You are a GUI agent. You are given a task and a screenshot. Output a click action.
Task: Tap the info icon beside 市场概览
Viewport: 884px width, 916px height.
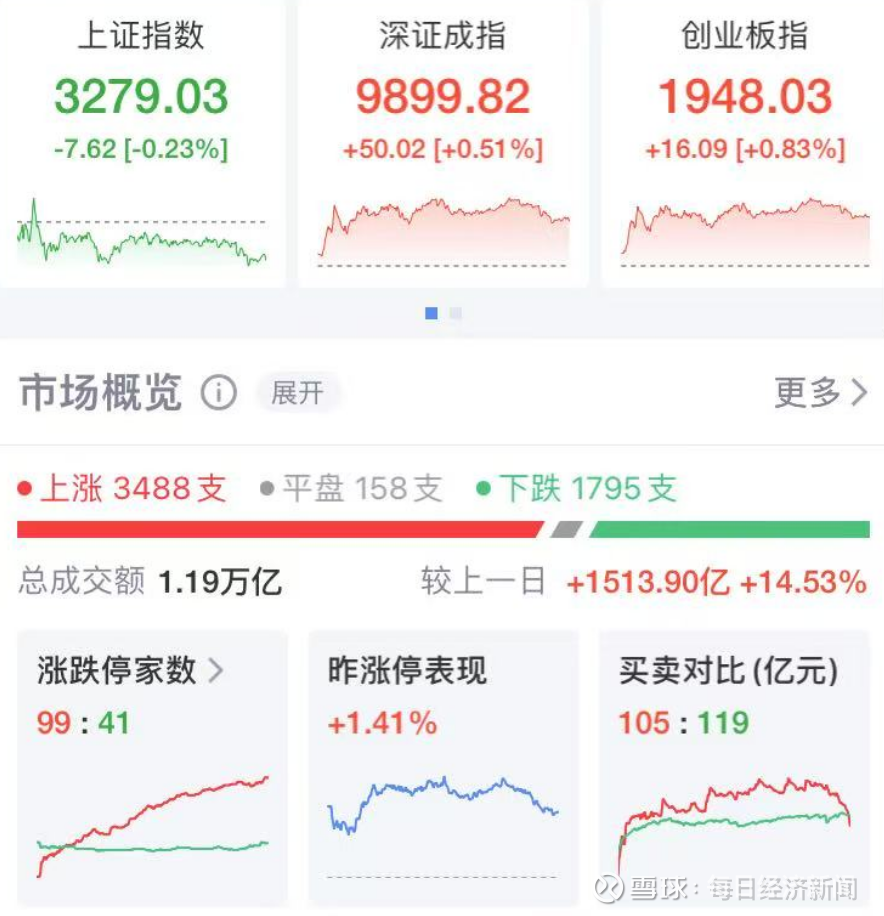pos(219,393)
